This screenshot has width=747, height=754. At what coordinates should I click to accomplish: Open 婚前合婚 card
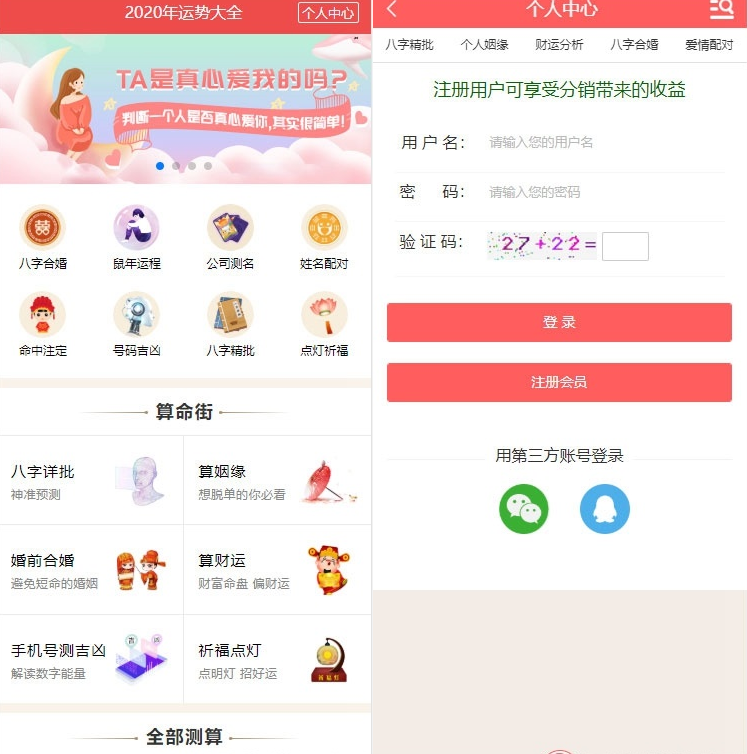[91, 569]
